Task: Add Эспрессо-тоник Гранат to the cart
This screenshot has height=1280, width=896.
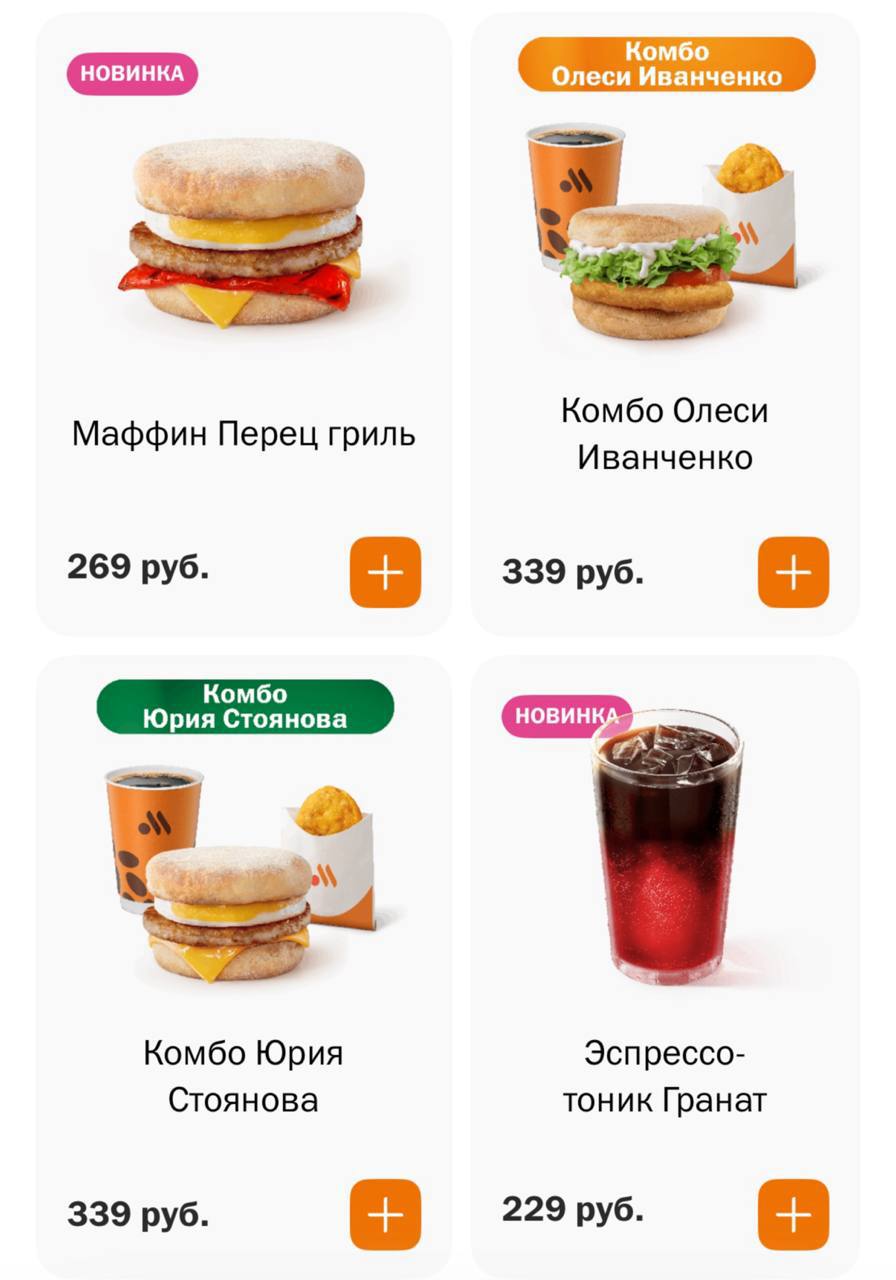Action: [x=793, y=1214]
